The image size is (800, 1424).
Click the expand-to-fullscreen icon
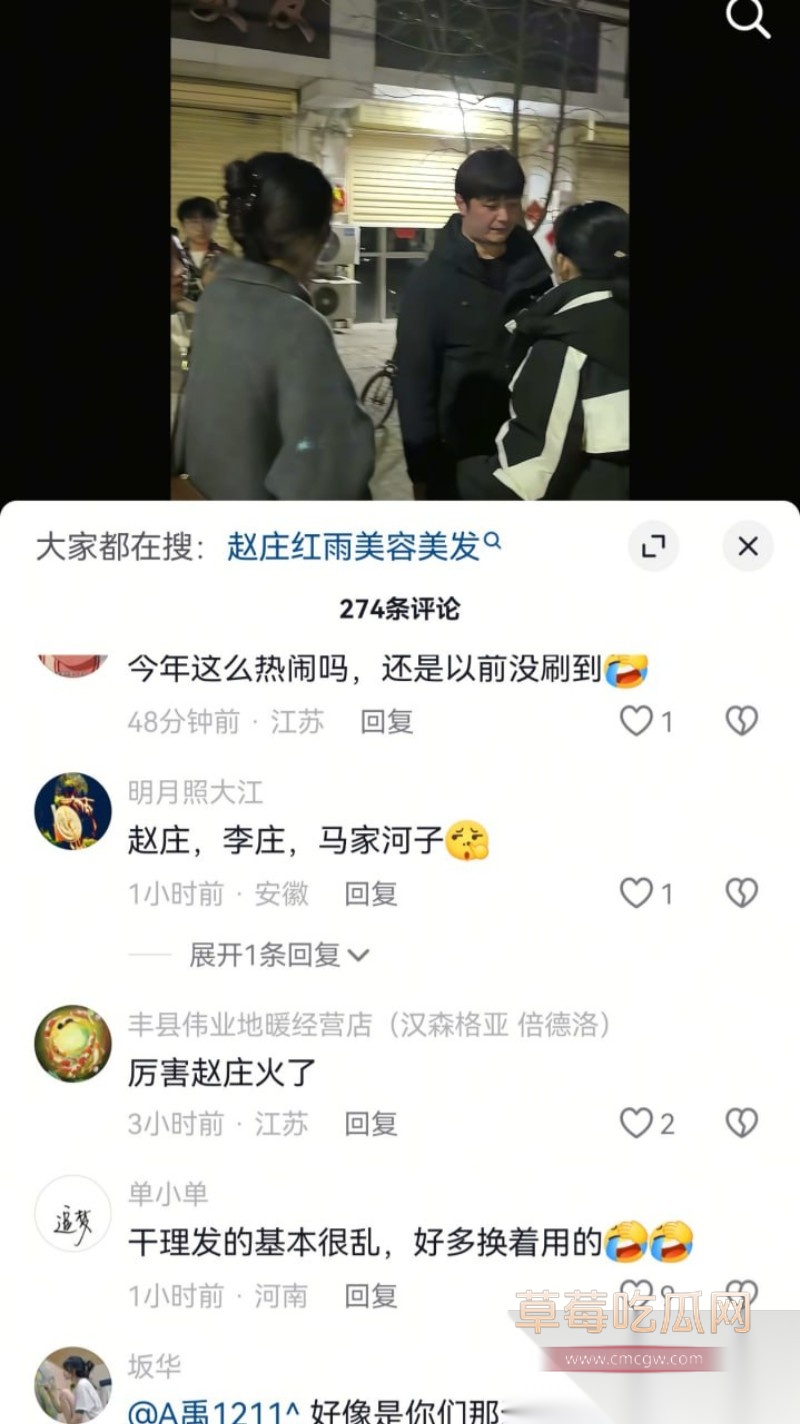(x=655, y=547)
